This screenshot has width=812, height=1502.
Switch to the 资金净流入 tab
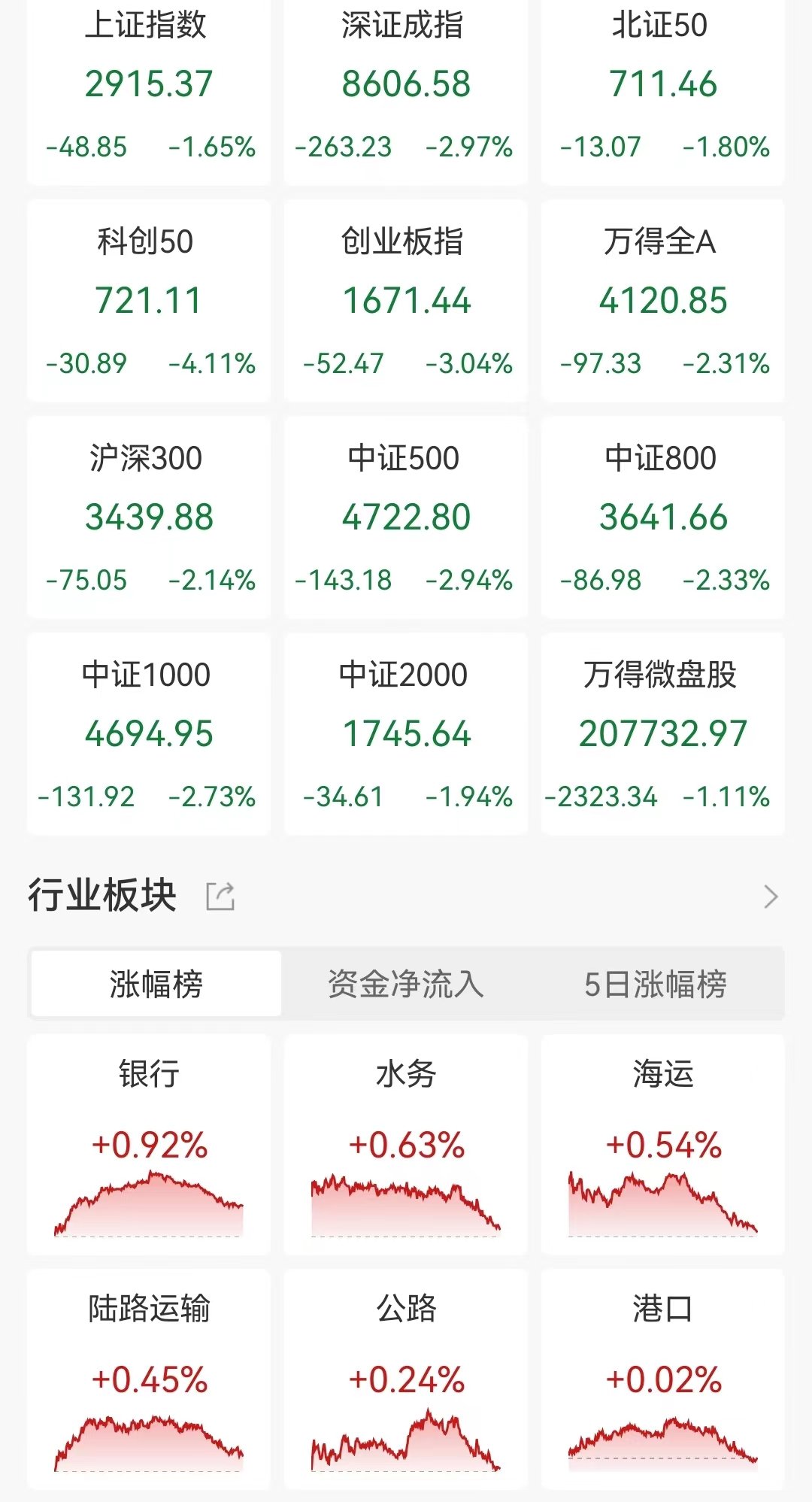406,984
